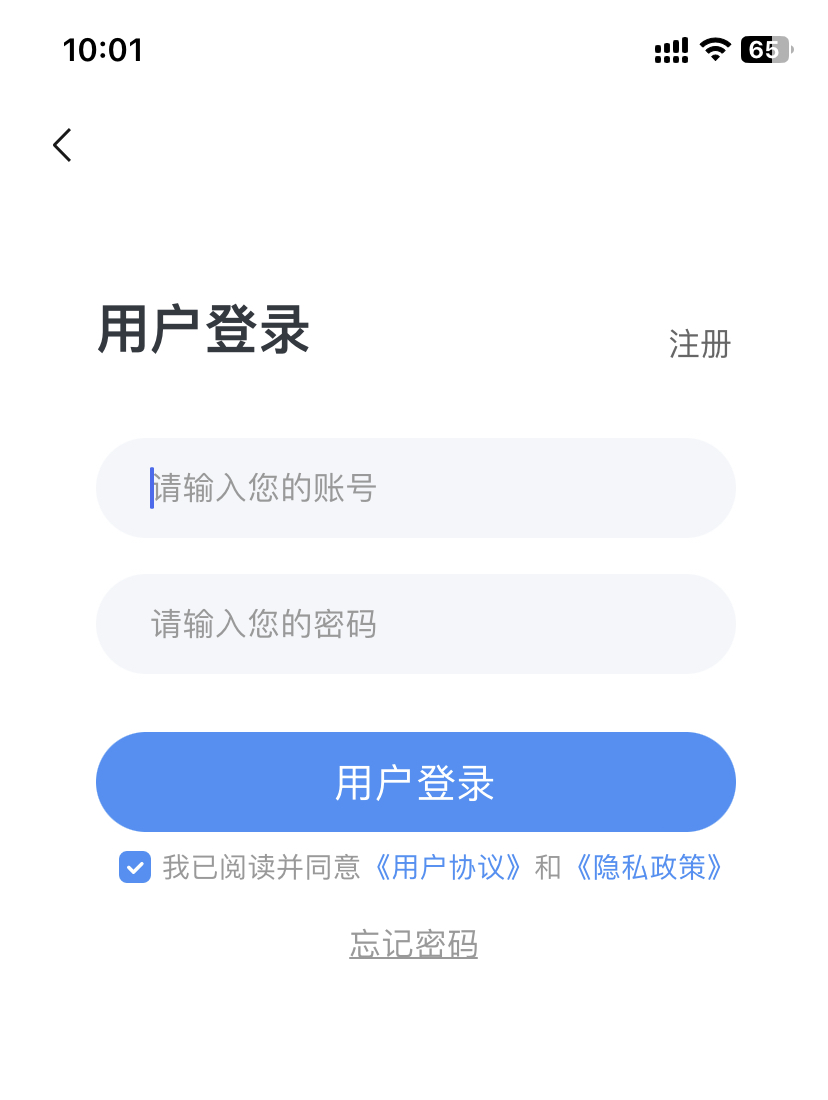Tap the blue 用户登录 button
The image size is (828, 1100).
[x=415, y=782]
